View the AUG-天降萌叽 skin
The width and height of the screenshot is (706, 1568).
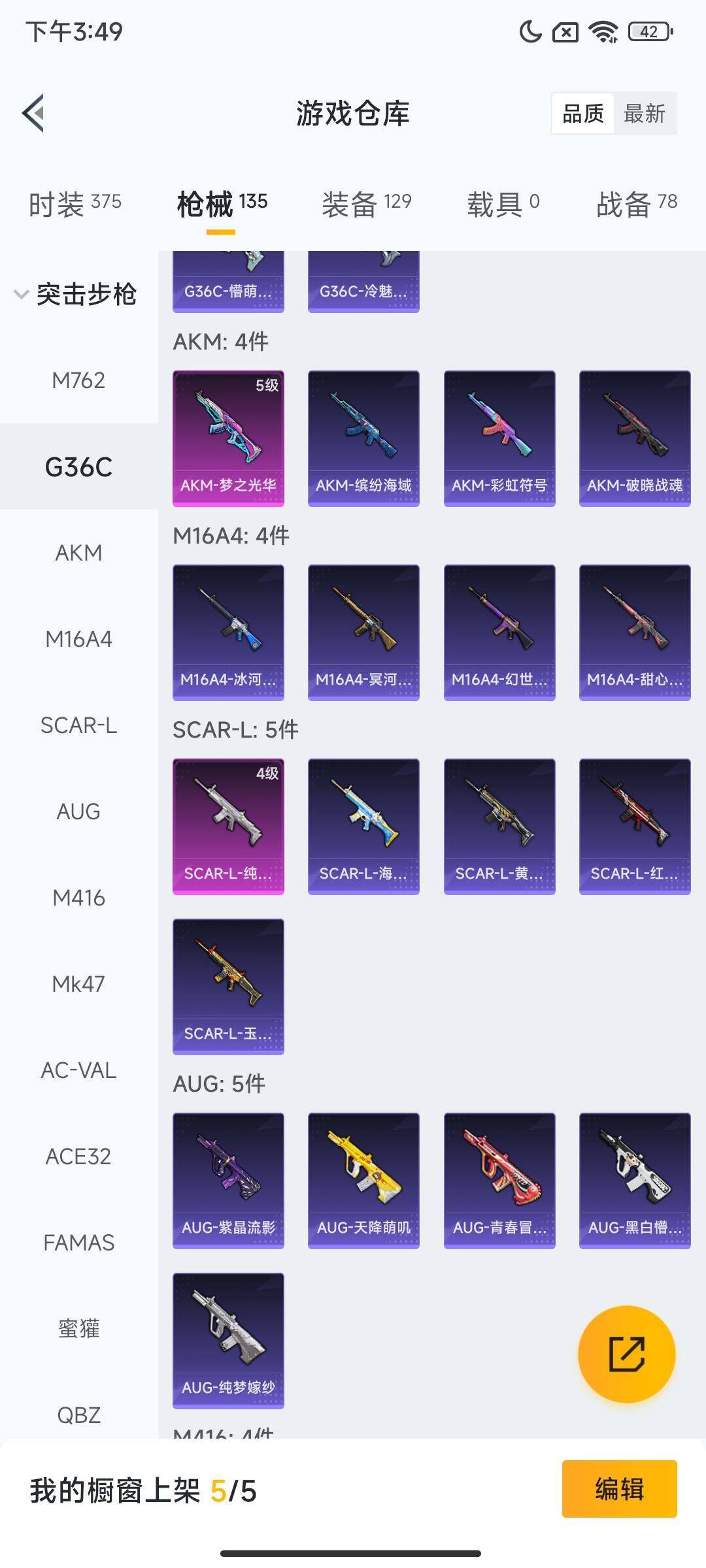[363, 1180]
